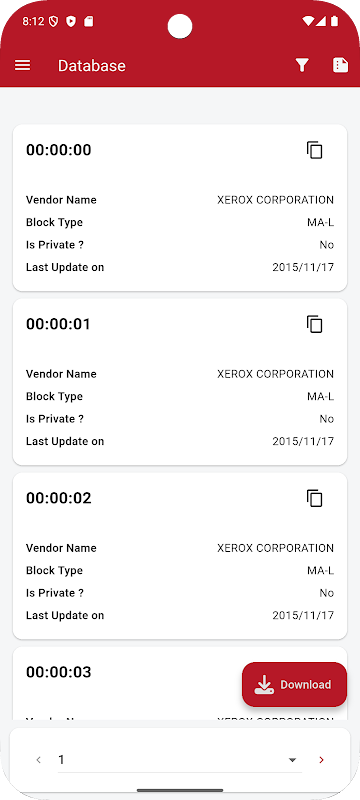Copy the 00:00:00 entry
This screenshot has width=360, height=800.
click(x=315, y=150)
